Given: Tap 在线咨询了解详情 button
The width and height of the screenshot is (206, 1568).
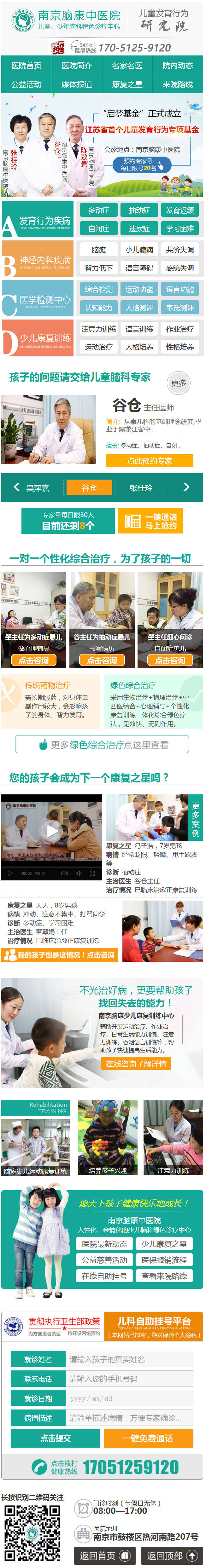Looking at the screenshot, I should click(136, 1063).
